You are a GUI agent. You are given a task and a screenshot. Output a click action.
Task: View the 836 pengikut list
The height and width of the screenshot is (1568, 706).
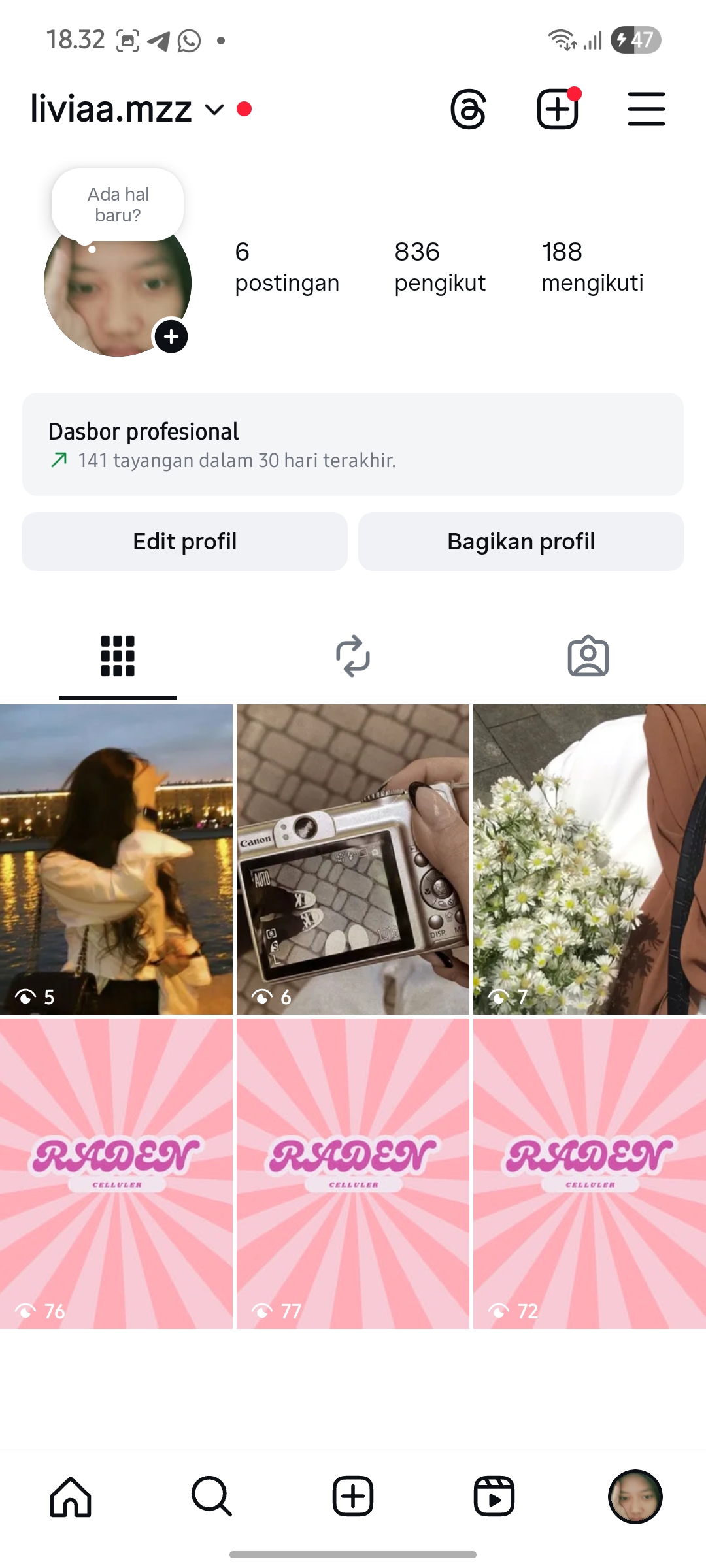coord(439,267)
